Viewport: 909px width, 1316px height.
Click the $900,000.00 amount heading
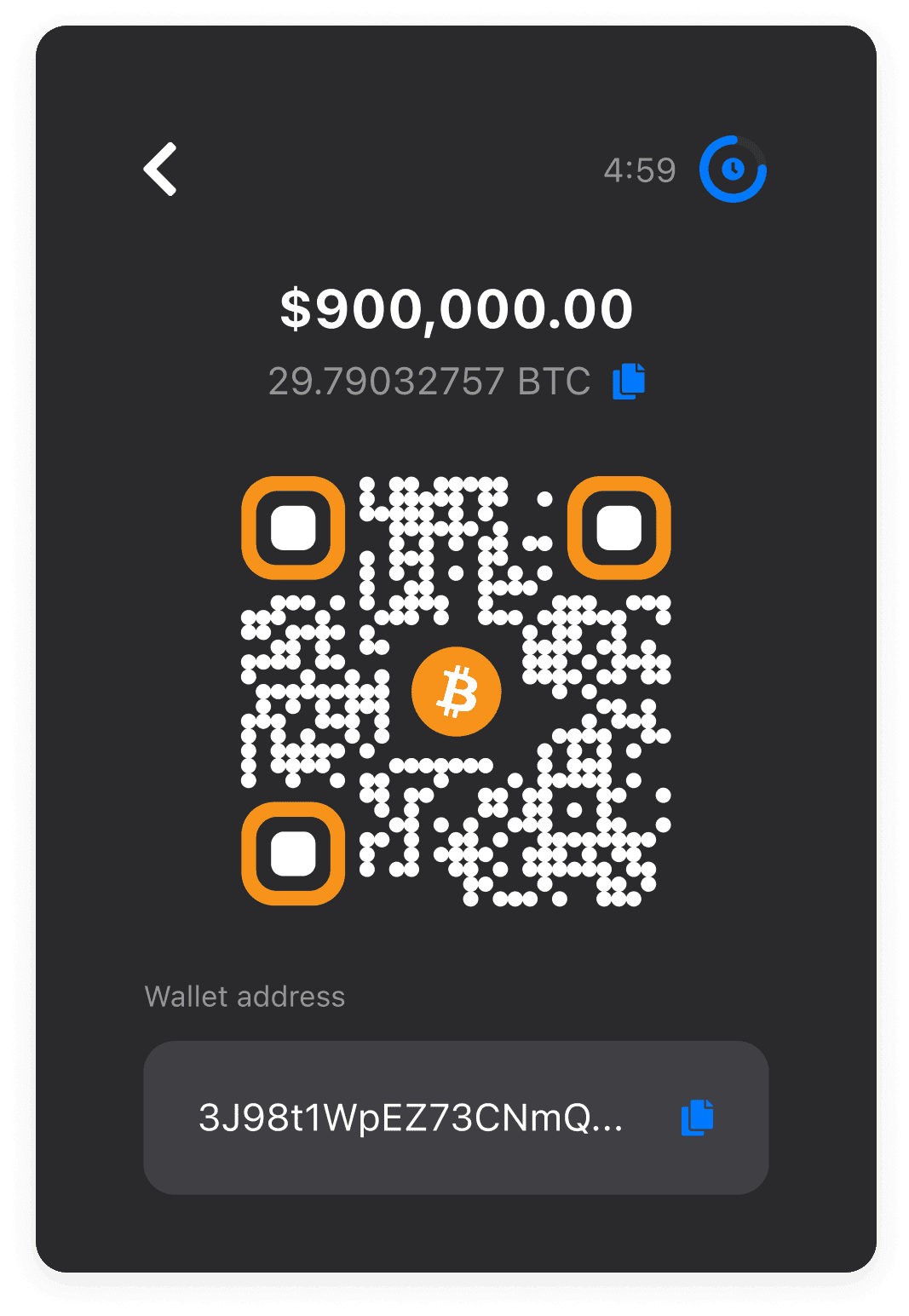pos(455,309)
